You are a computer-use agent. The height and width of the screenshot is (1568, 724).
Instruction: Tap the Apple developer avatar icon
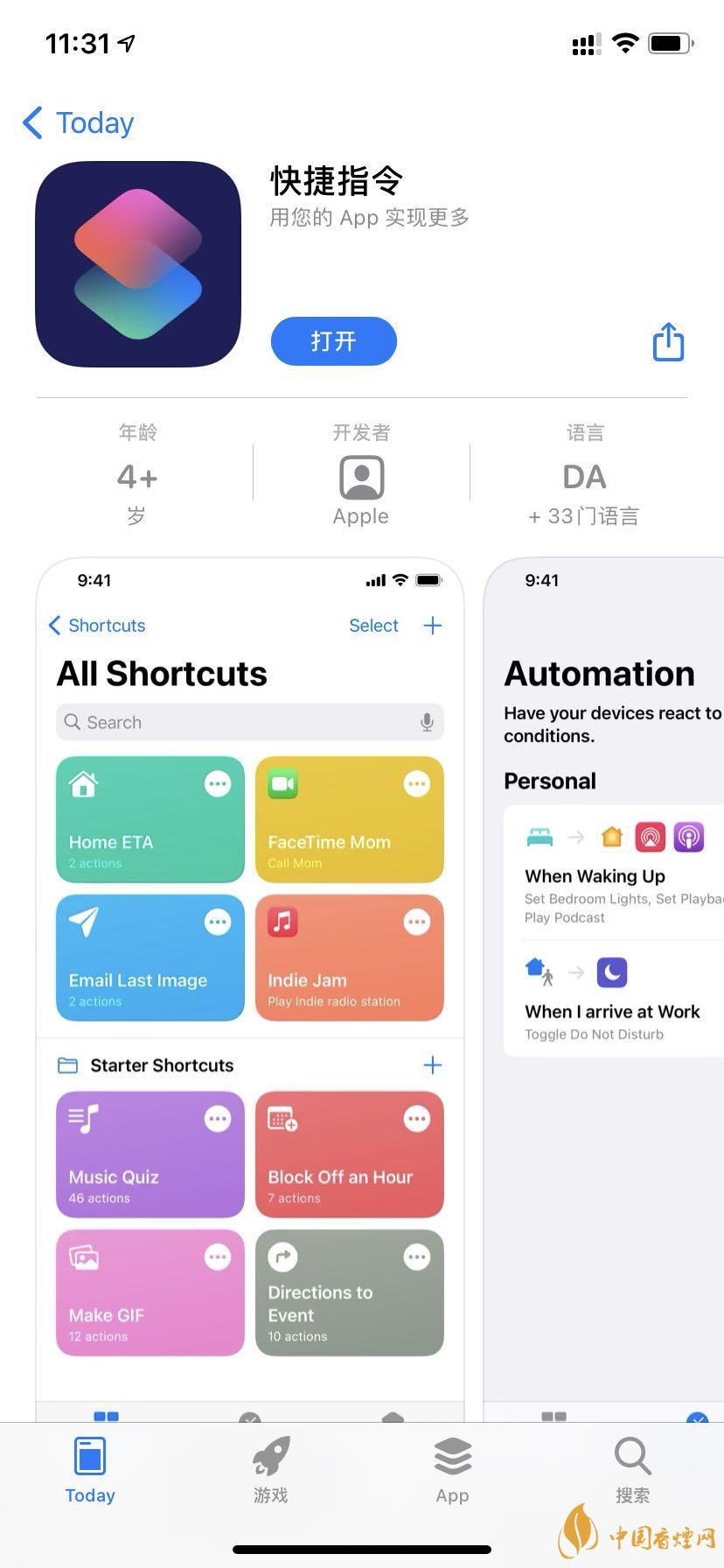[360, 476]
